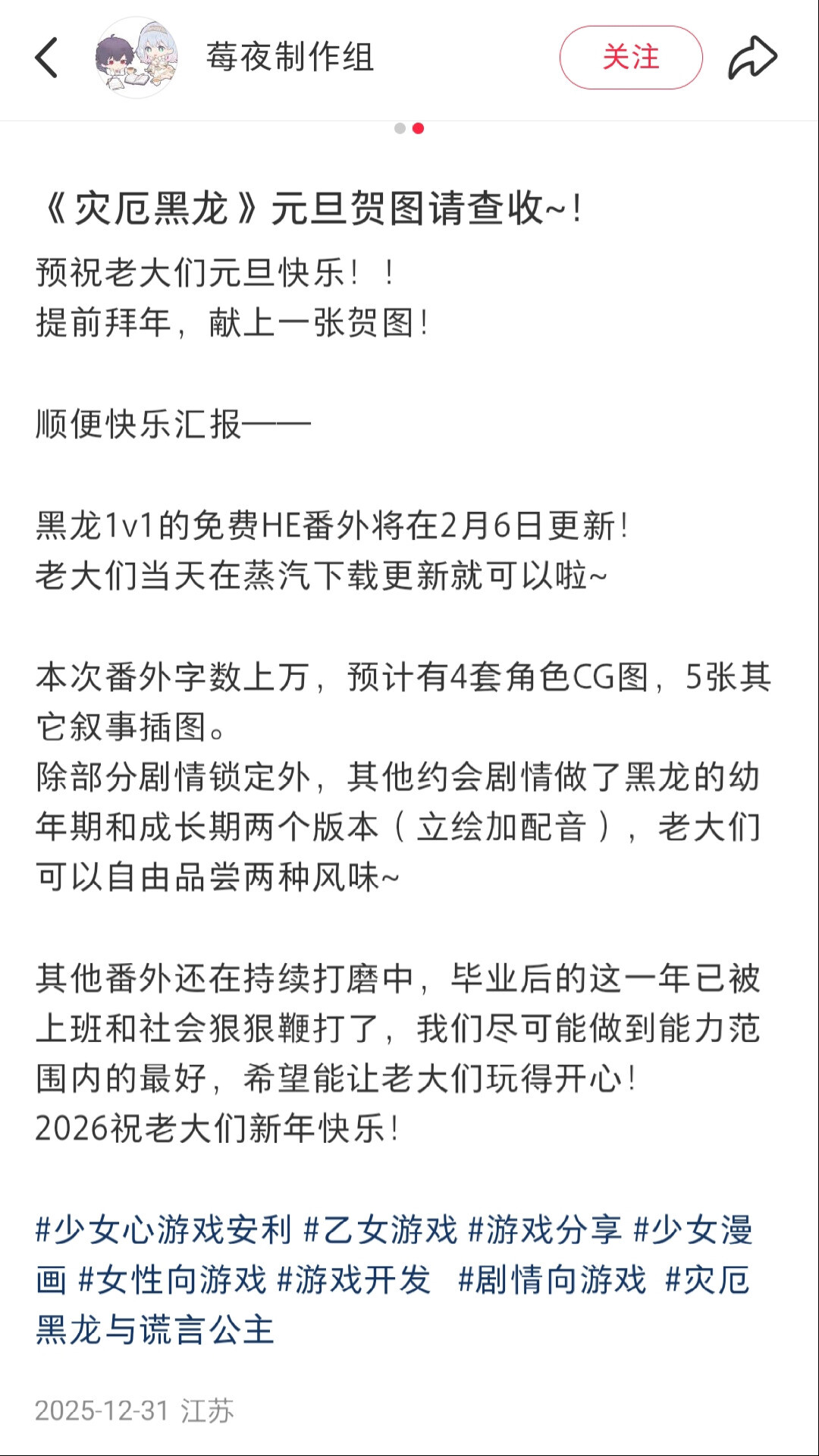
Task: Open the #少女心游戏安利 hashtag
Action: [164, 1230]
